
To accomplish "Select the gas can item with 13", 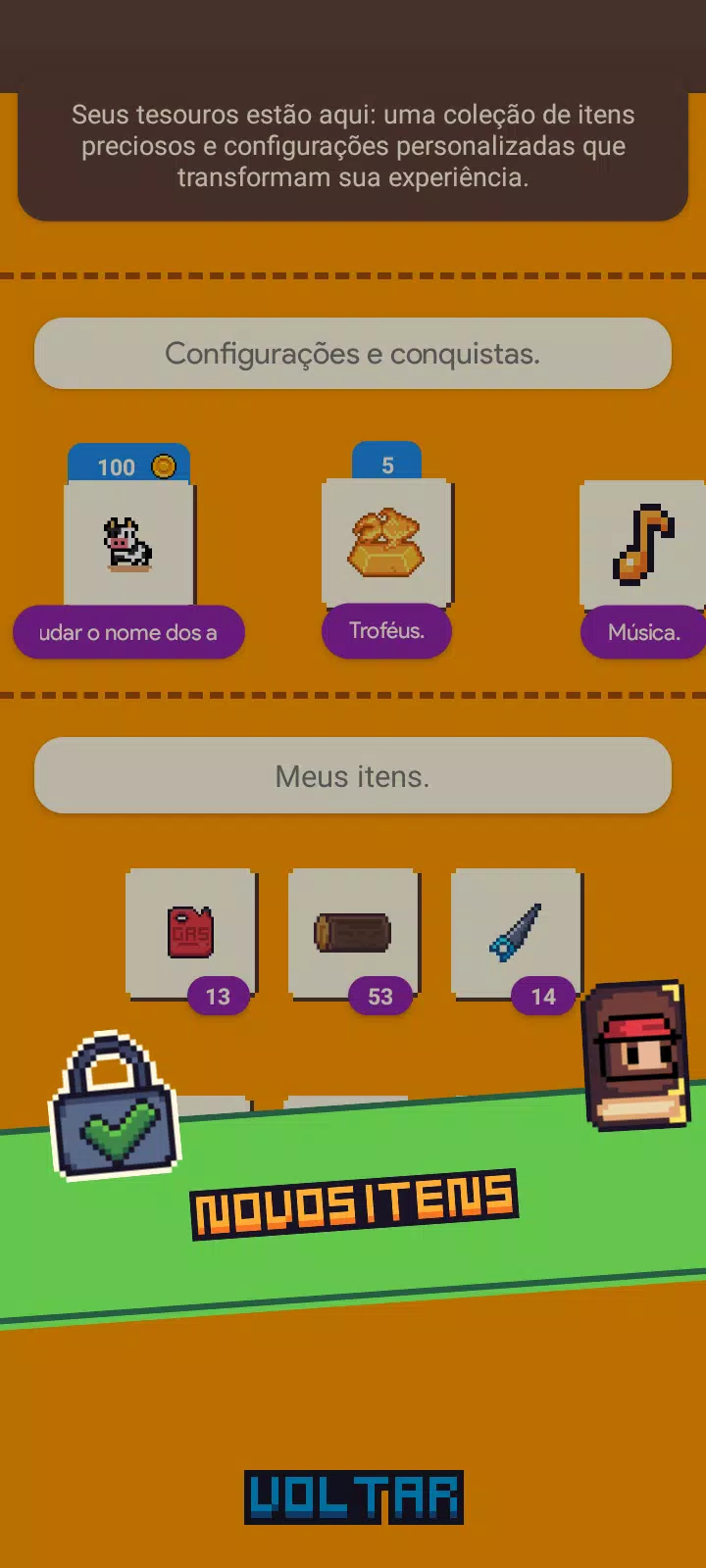I will 191,932.
